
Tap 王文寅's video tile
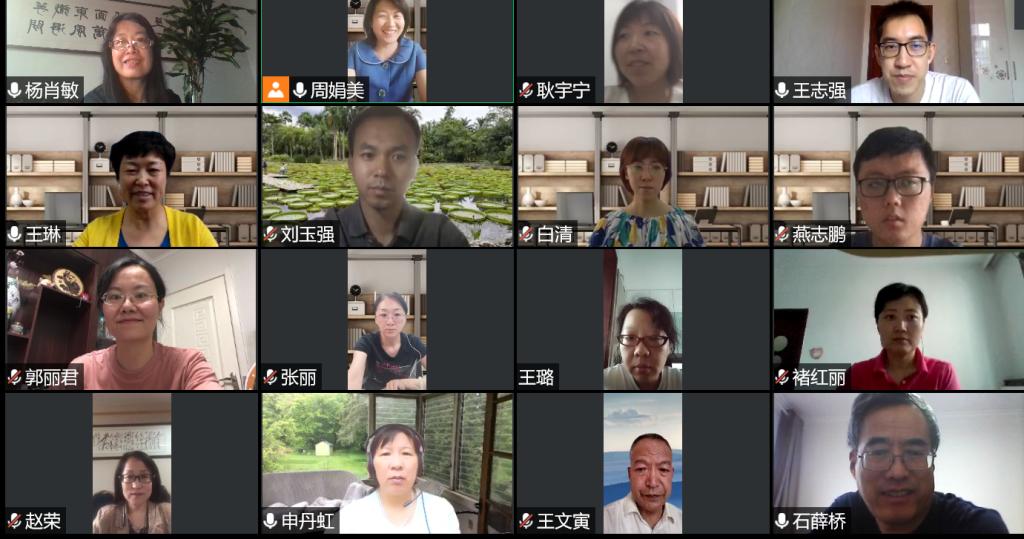point(643,463)
